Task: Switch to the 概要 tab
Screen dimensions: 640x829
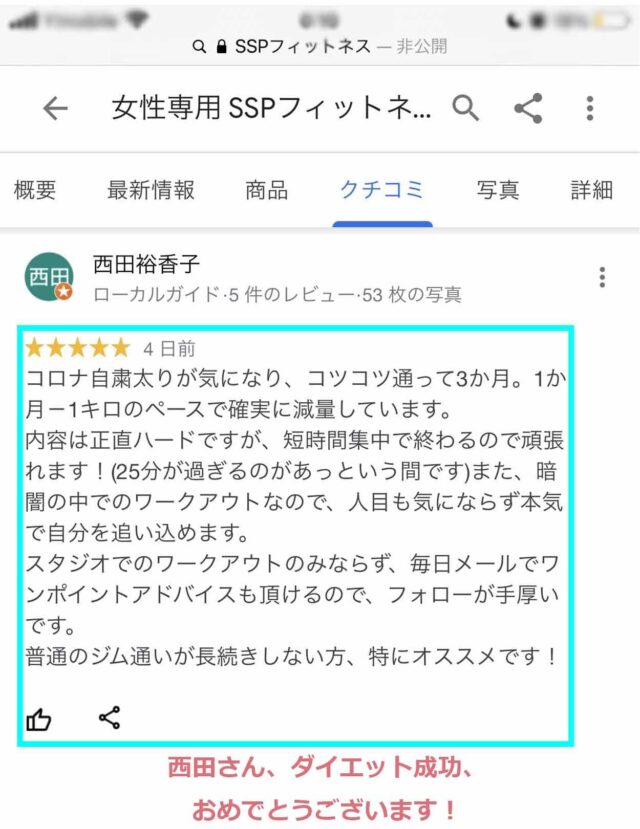Action: pyautogui.click(x=35, y=190)
